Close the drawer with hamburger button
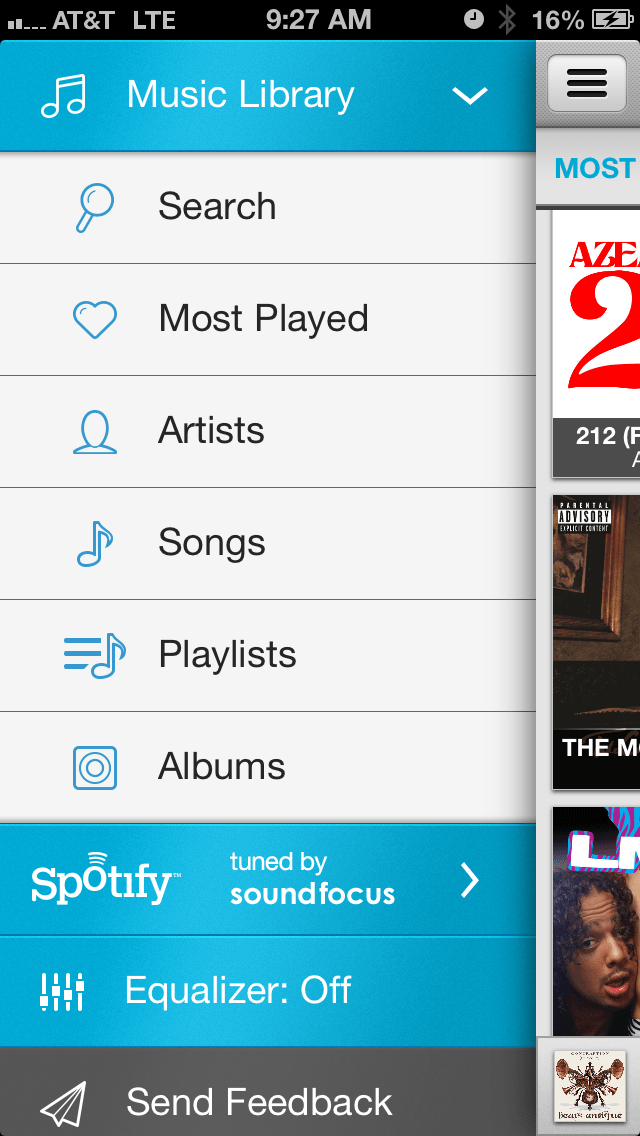Viewport: 640px width, 1136px height. click(x=586, y=84)
